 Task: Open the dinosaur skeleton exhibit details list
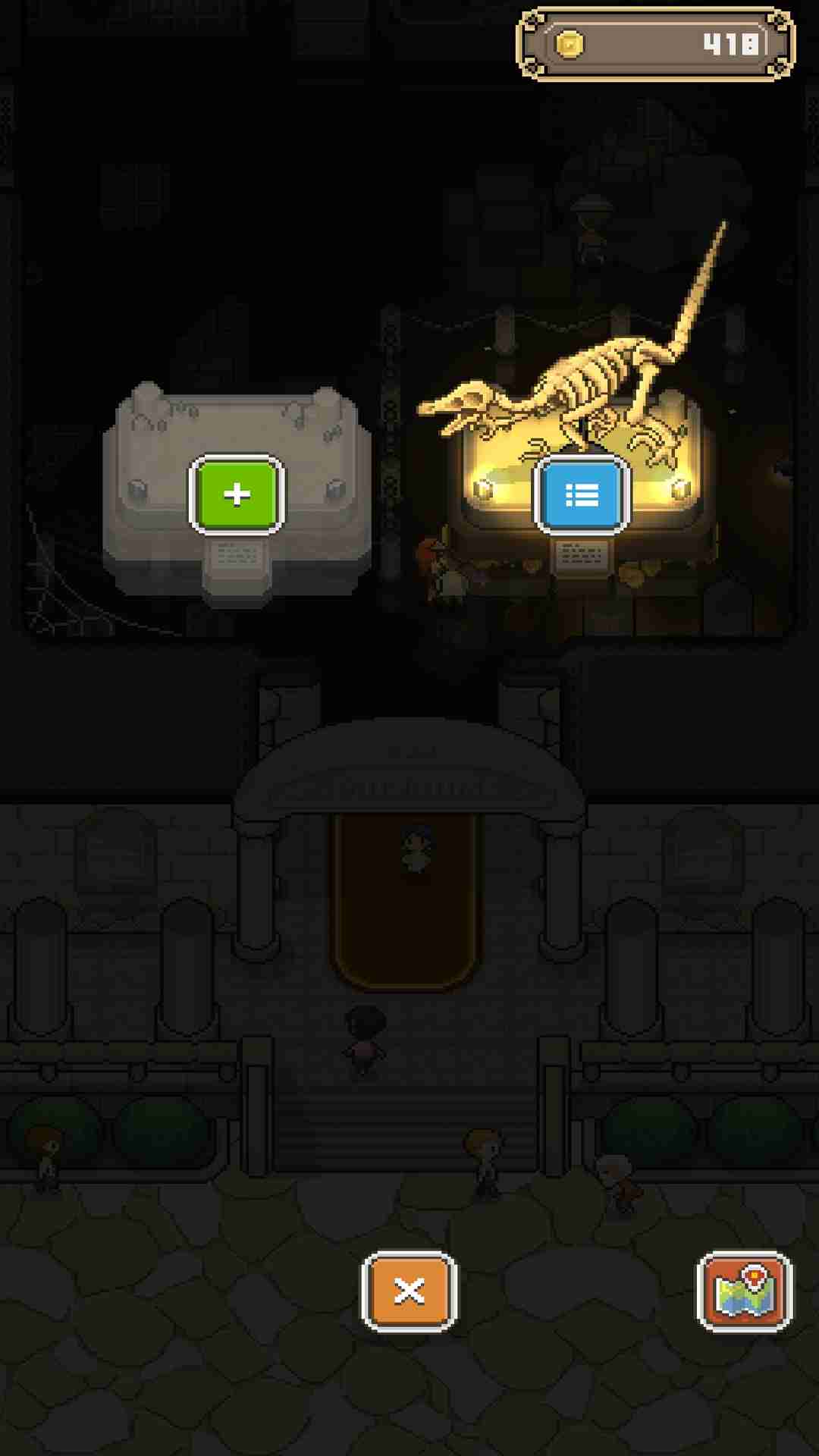point(582,495)
